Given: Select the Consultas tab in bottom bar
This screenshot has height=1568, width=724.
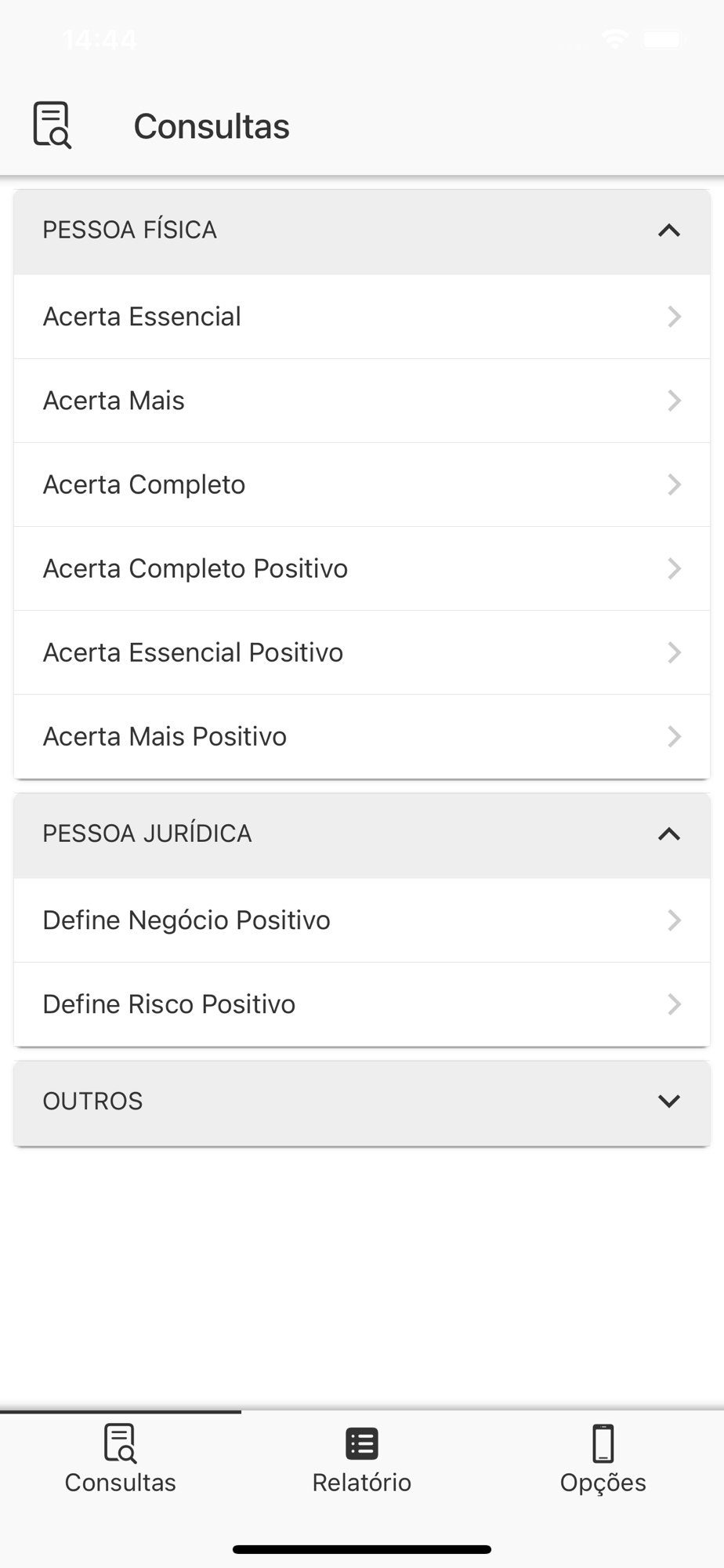Looking at the screenshot, I should pyautogui.click(x=121, y=1460).
